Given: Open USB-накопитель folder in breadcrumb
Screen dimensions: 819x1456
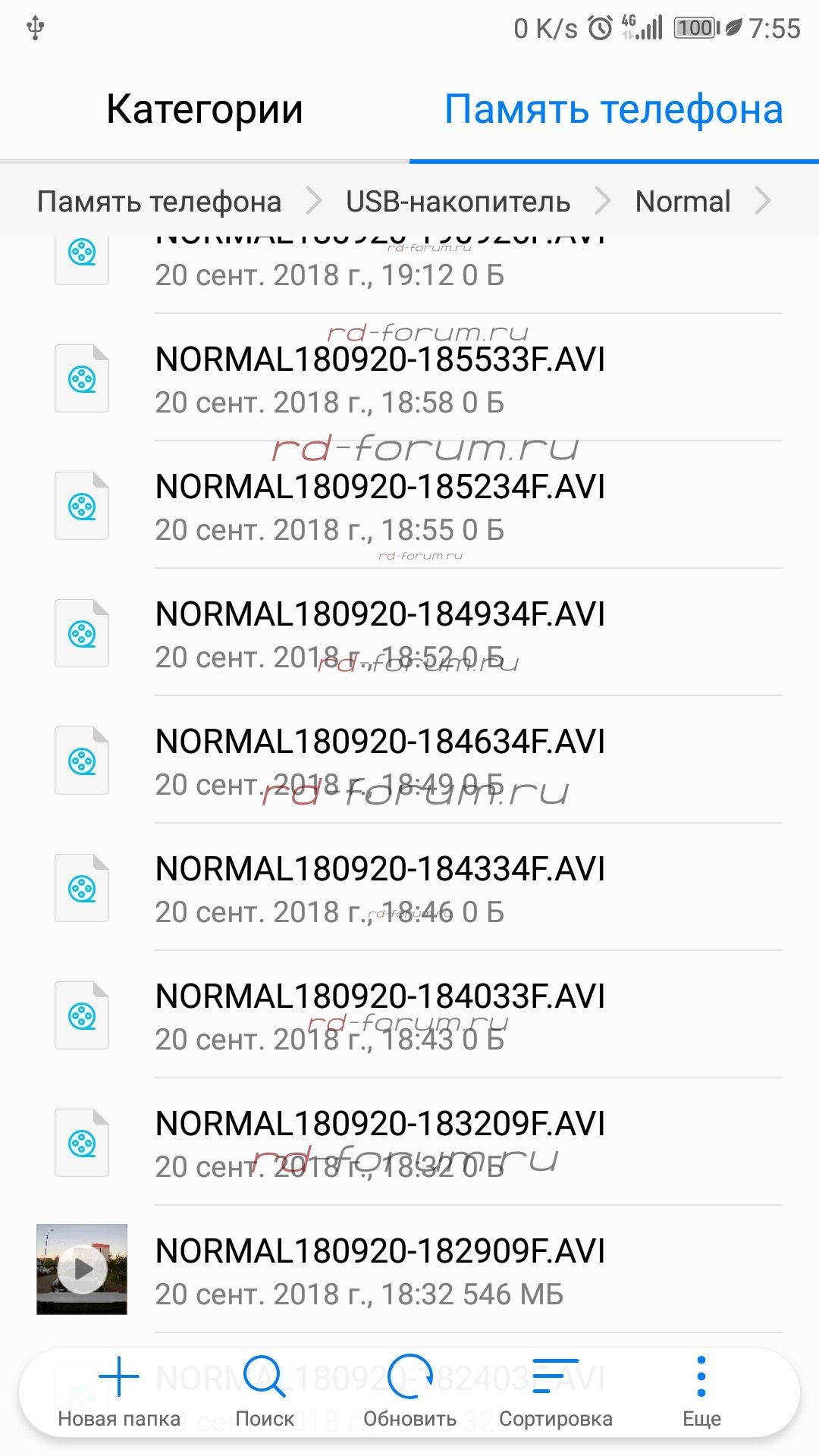Looking at the screenshot, I should tap(457, 202).
